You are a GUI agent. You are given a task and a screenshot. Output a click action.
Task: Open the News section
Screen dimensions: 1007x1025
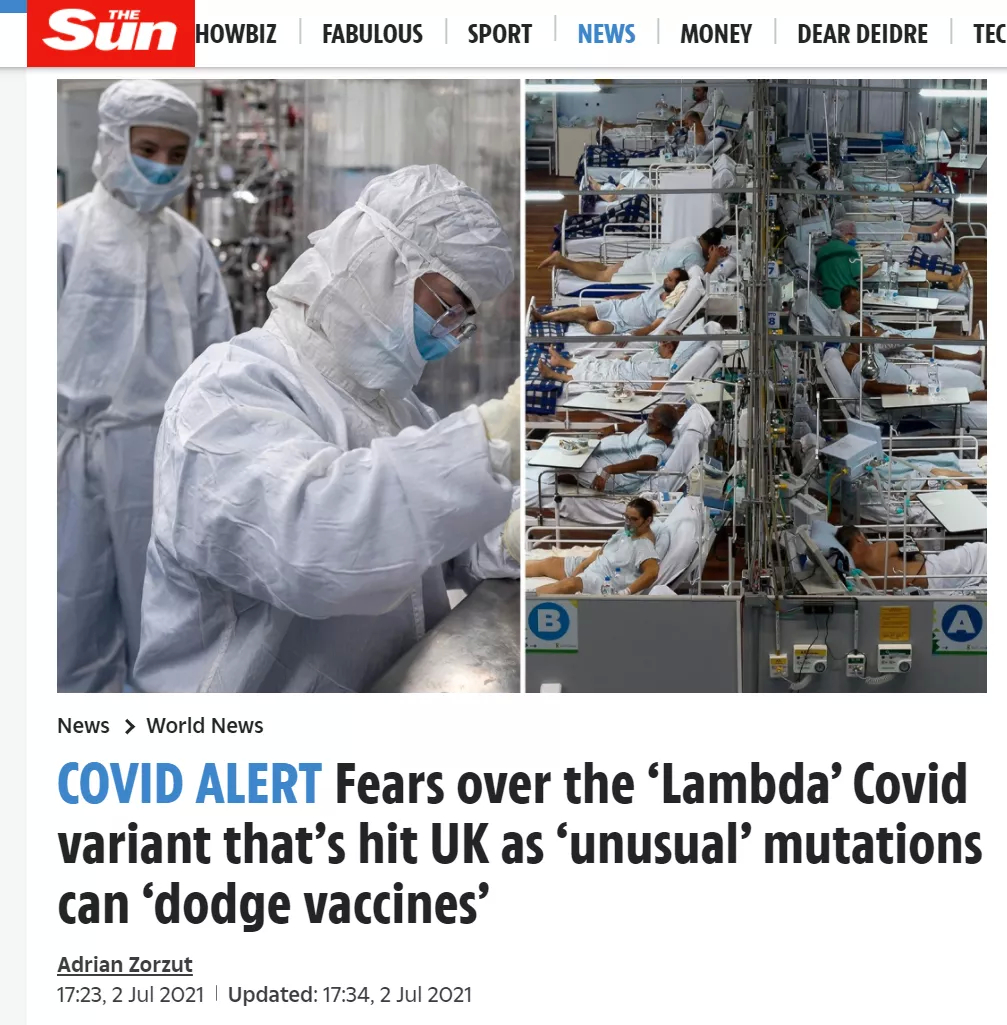[606, 34]
